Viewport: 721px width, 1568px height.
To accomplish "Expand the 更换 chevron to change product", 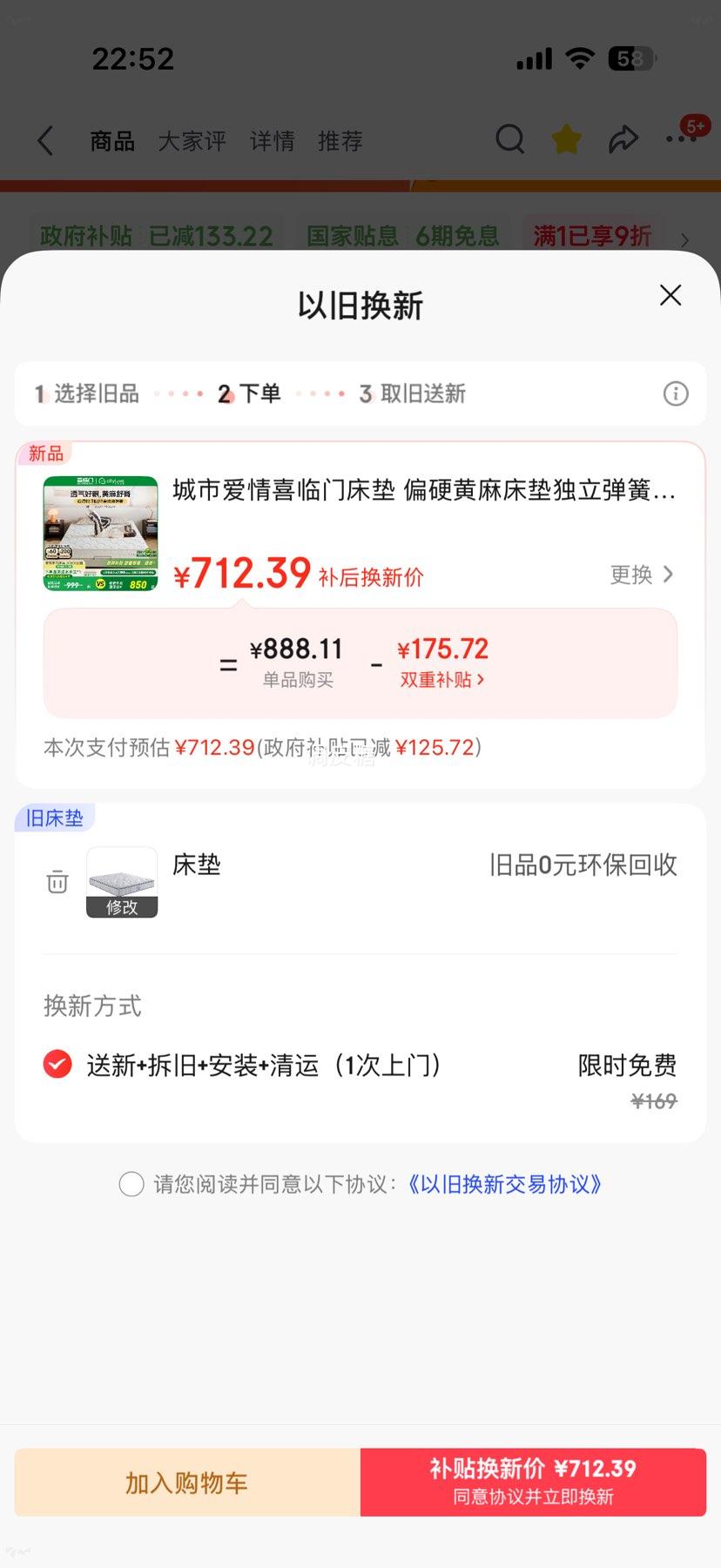I will [x=642, y=575].
